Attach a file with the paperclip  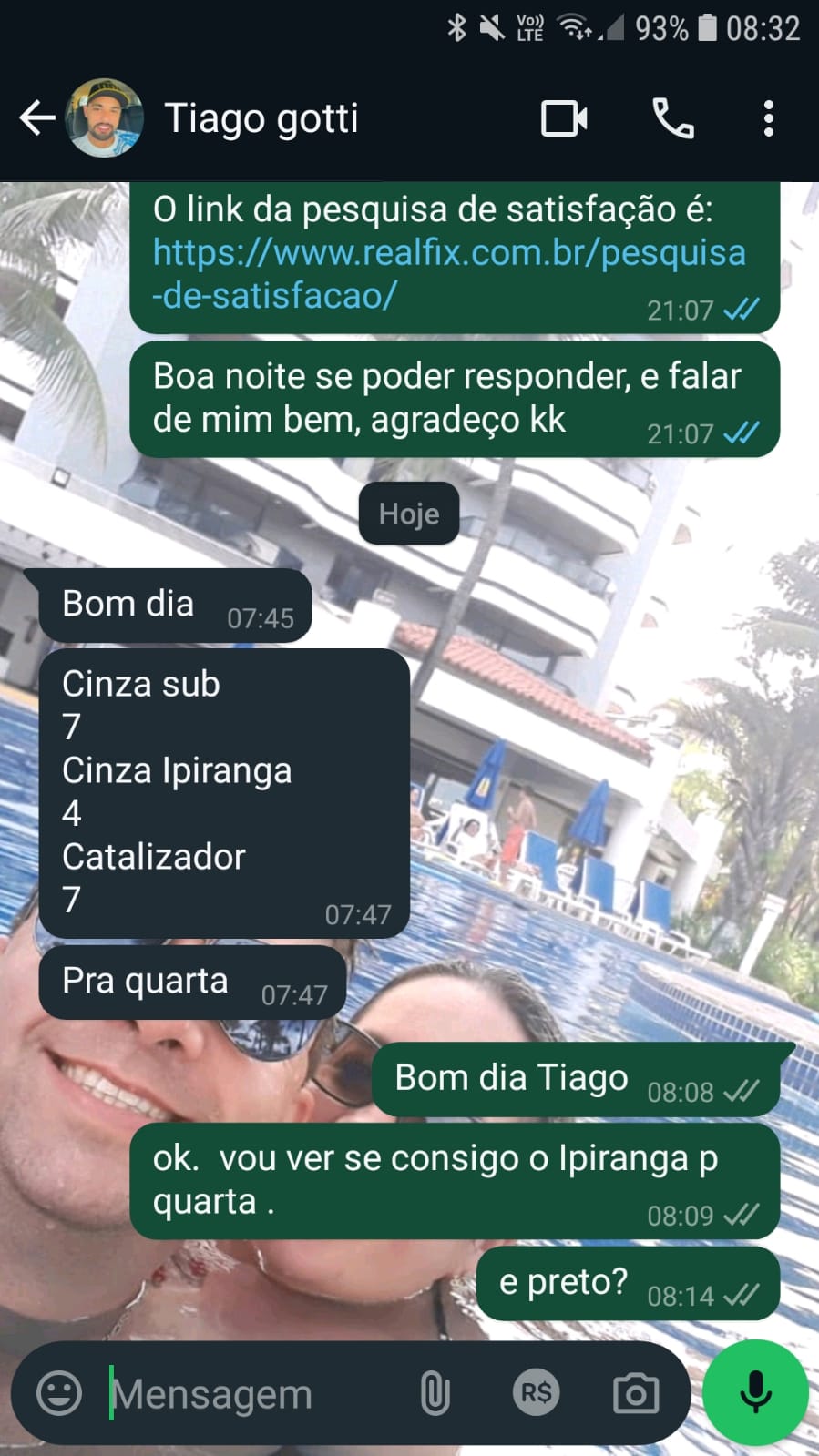(435, 1393)
